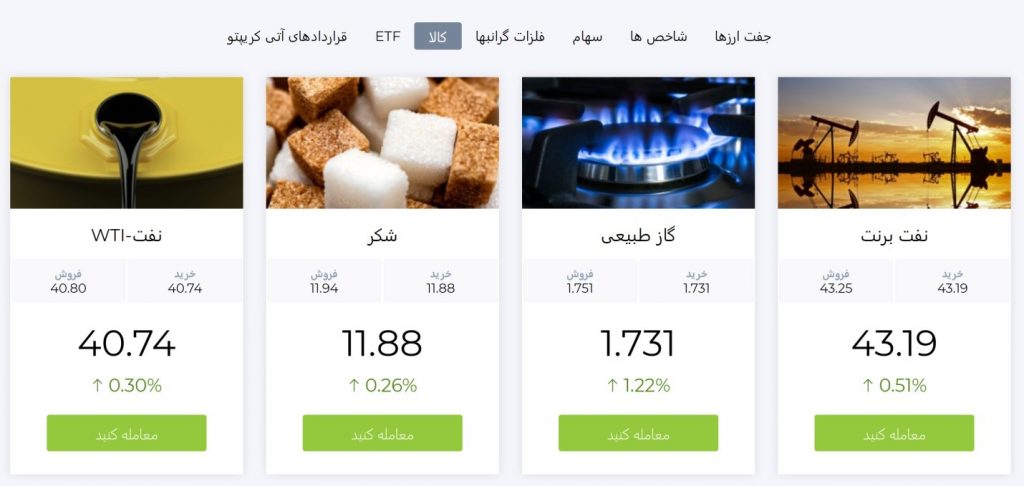The image size is (1024, 486).
Task: Tap معامله کنید under نفت-WTI
Action: coord(126,433)
